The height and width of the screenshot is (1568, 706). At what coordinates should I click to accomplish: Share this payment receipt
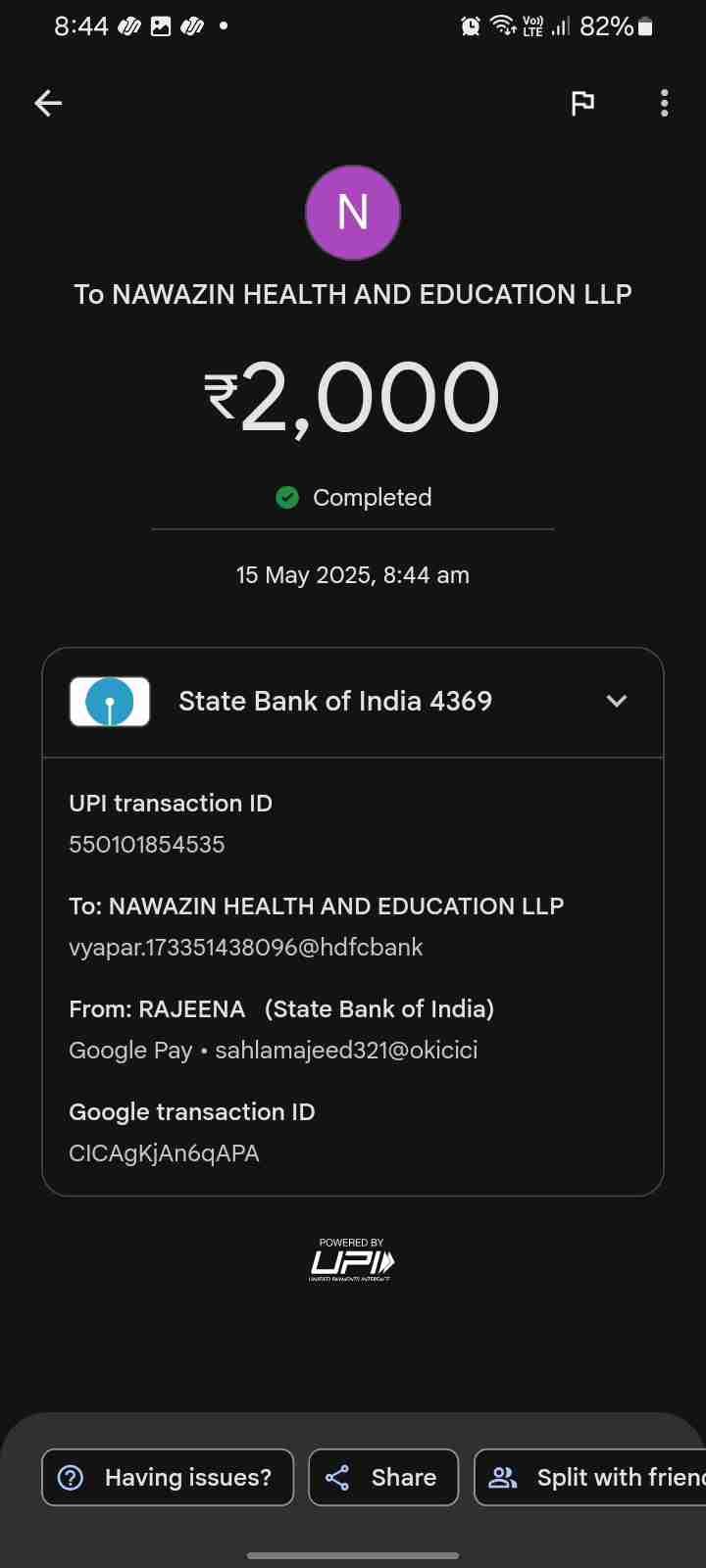coord(383,1477)
